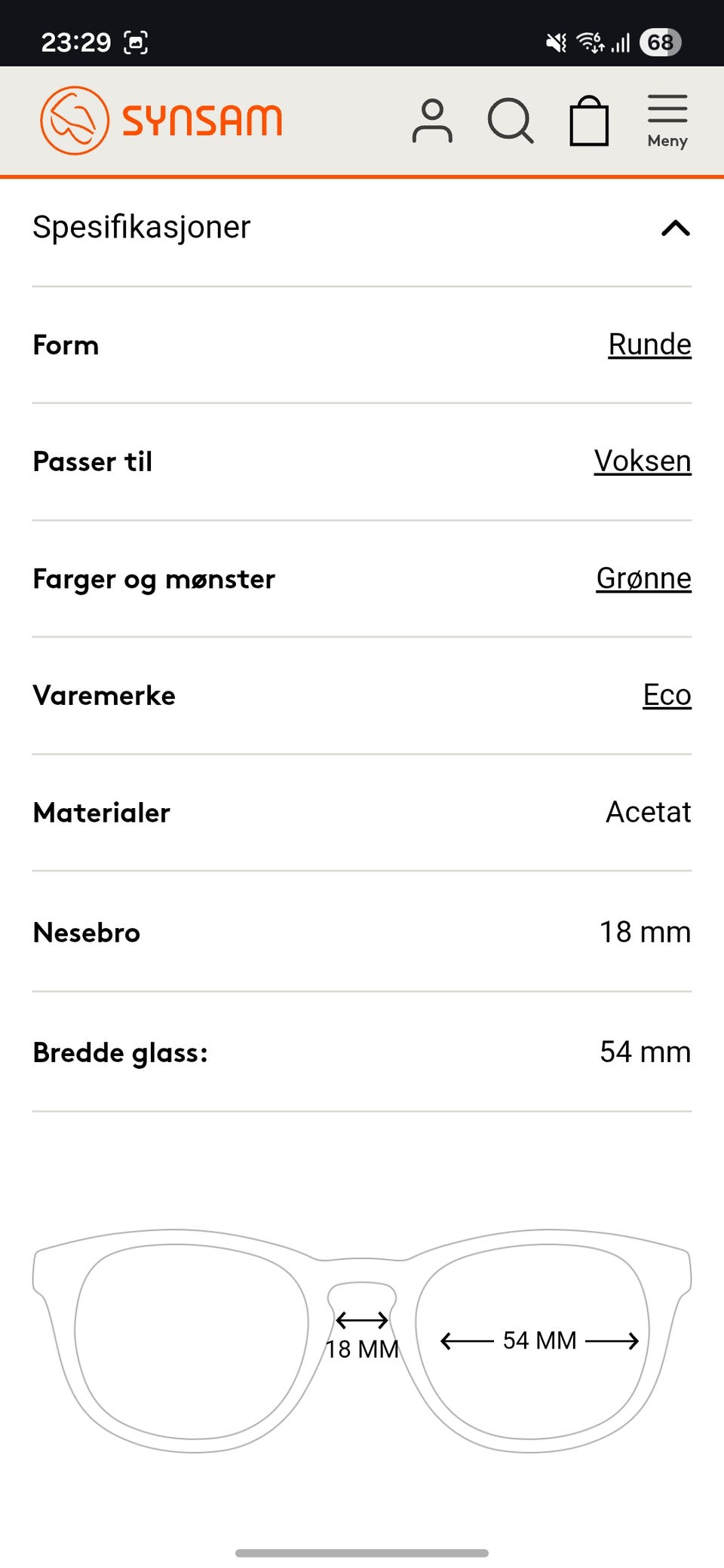The height and width of the screenshot is (1568, 724).
Task: Follow the Voksen link
Action: 643,461
